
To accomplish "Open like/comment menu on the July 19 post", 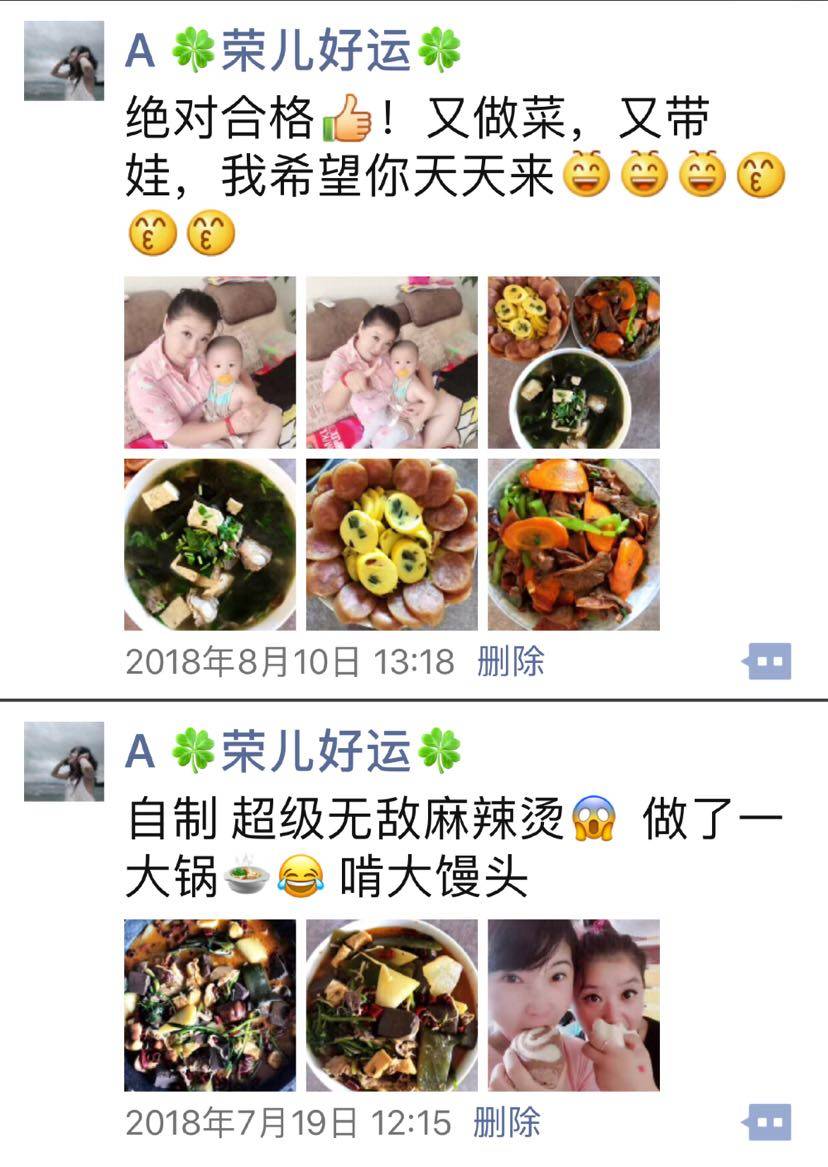I will pyautogui.click(x=767, y=1123).
